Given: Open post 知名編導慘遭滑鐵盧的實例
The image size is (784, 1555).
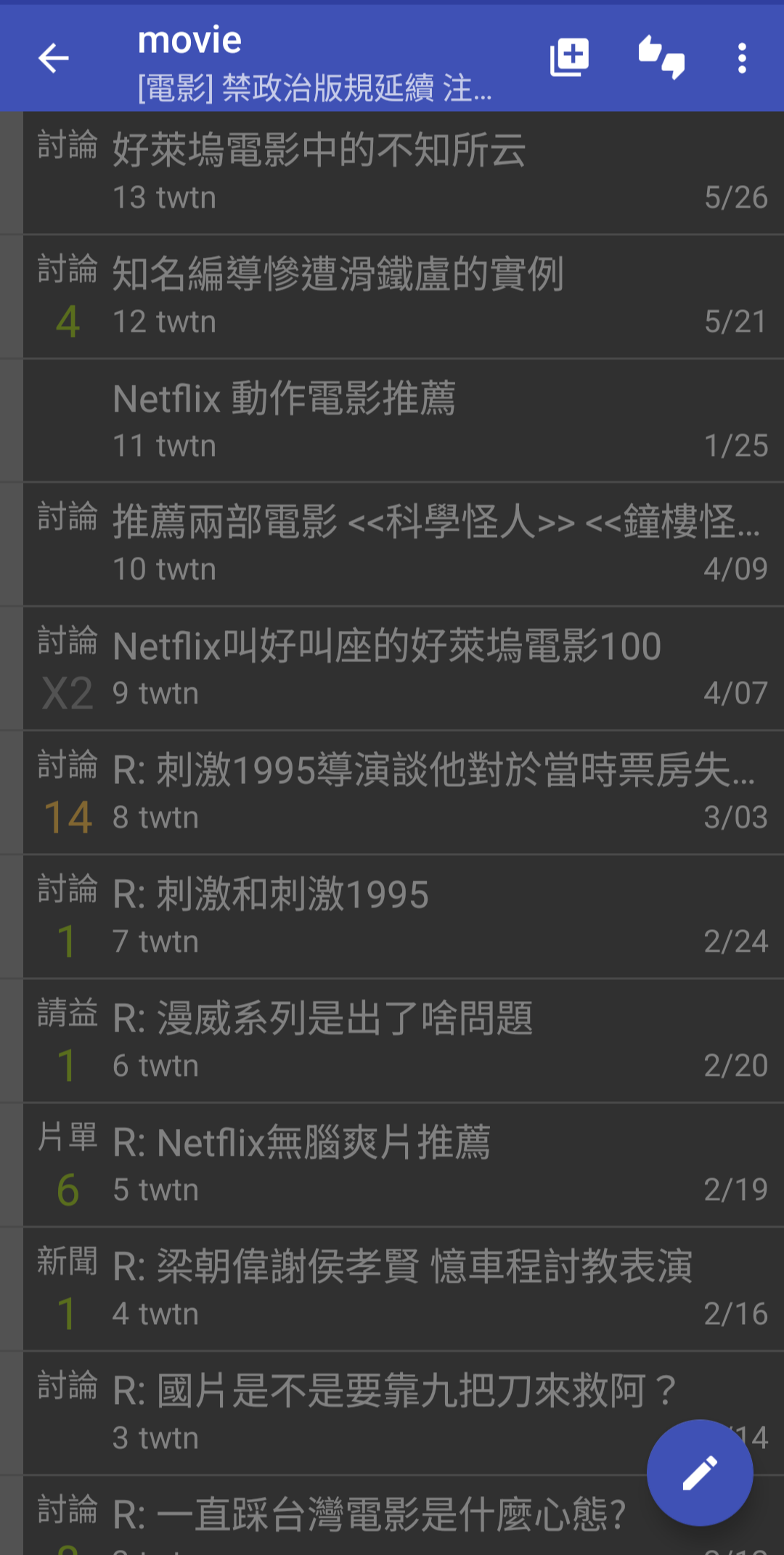Looking at the screenshot, I should (x=404, y=297).
